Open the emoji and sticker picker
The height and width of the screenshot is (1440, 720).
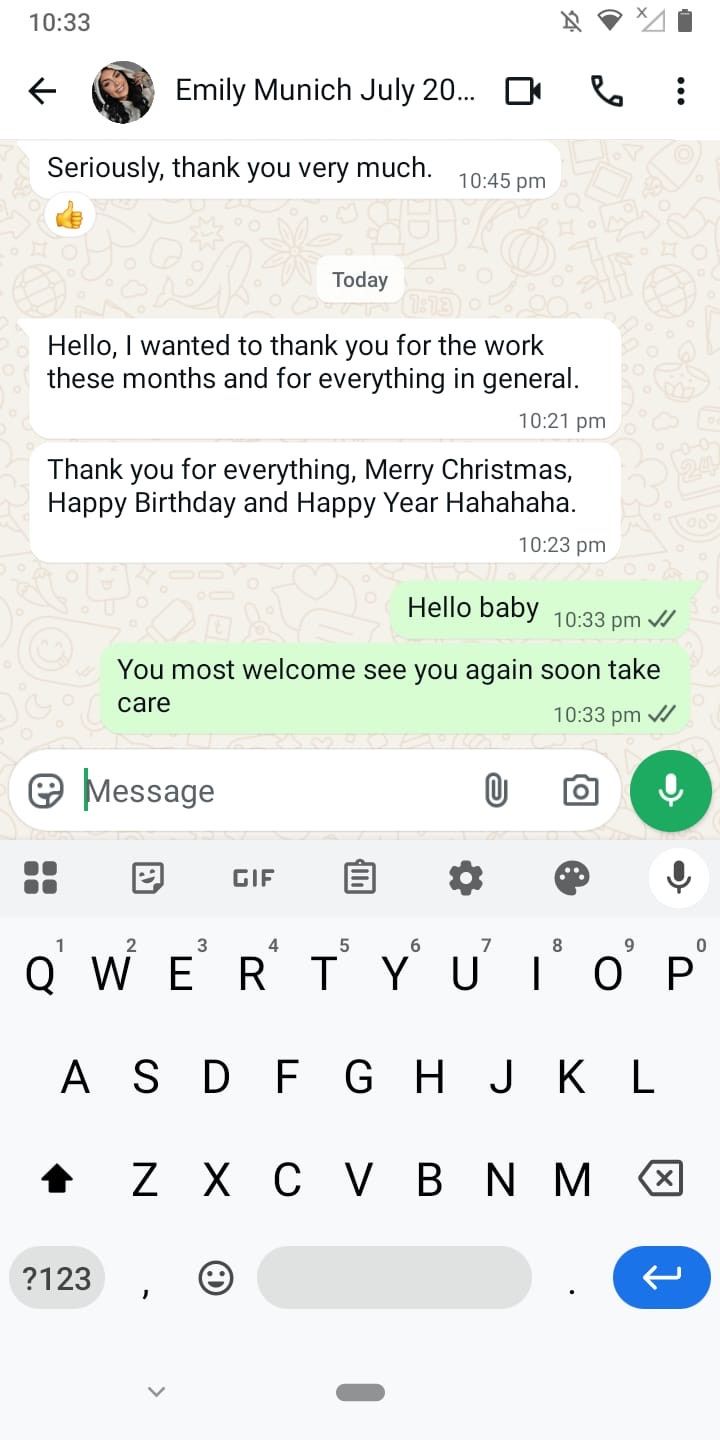(x=46, y=791)
